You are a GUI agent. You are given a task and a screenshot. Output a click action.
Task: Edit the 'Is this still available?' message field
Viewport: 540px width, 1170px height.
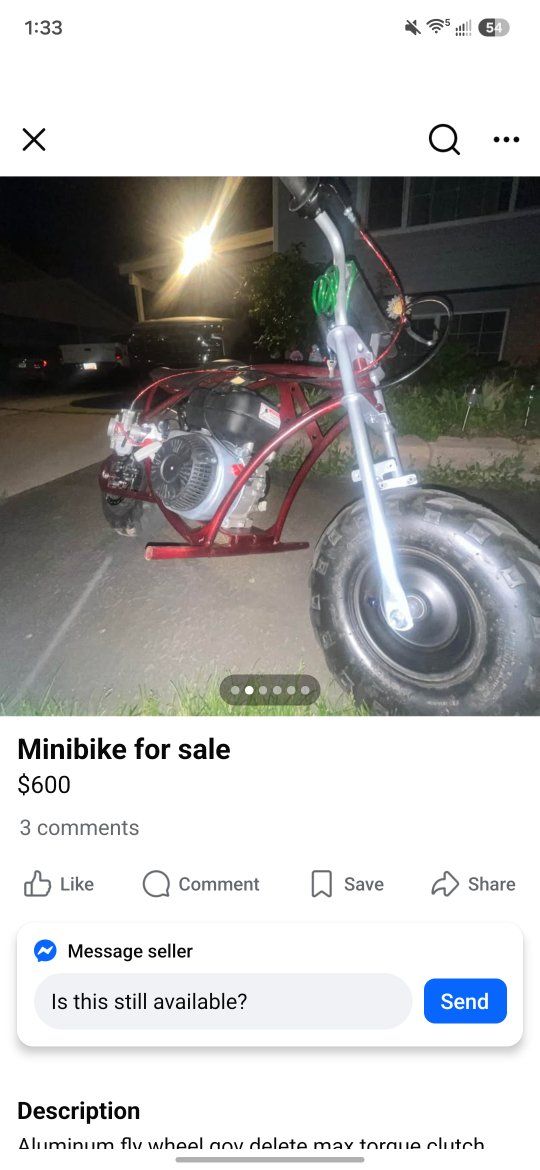tap(223, 1001)
